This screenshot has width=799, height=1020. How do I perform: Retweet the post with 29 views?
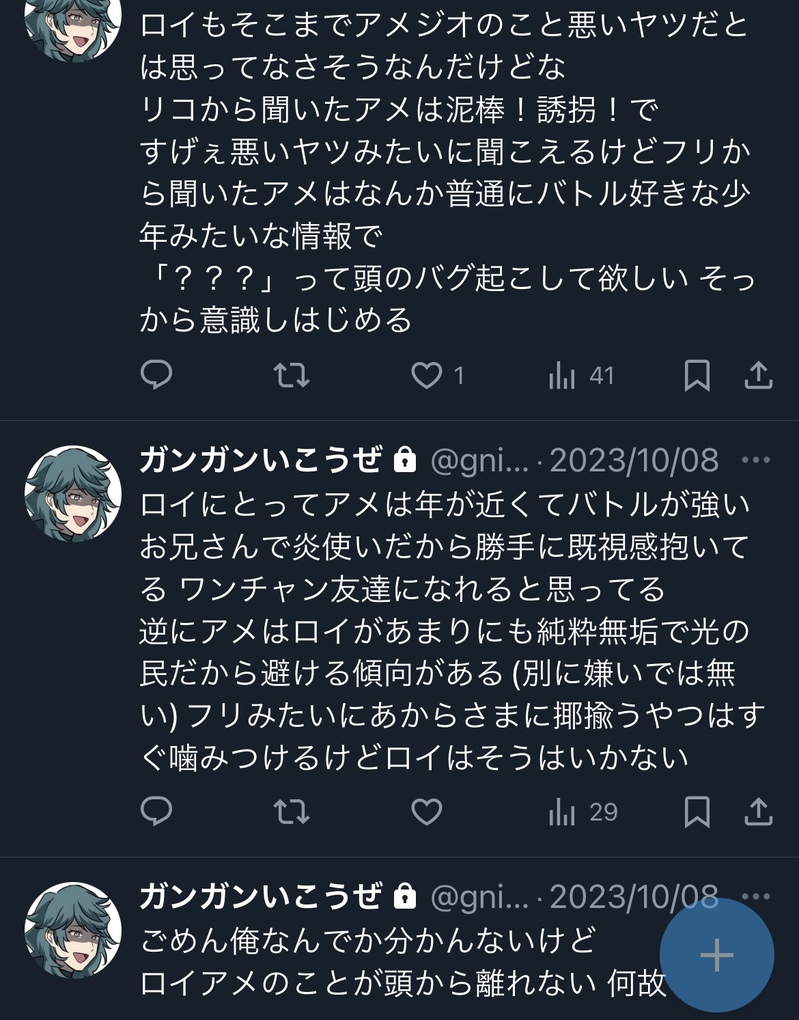click(291, 811)
